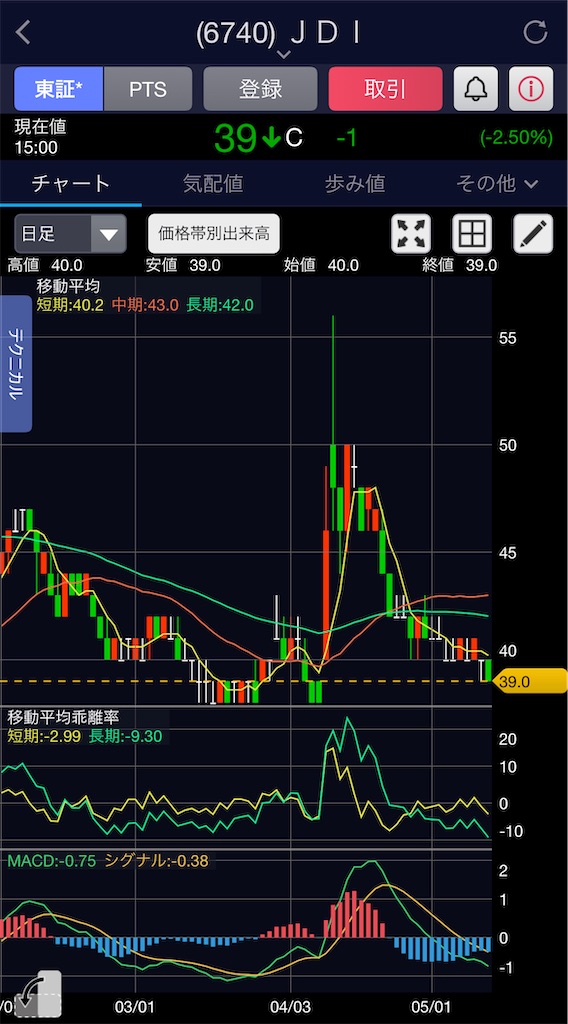Refresh the stock data

[535, 32]
